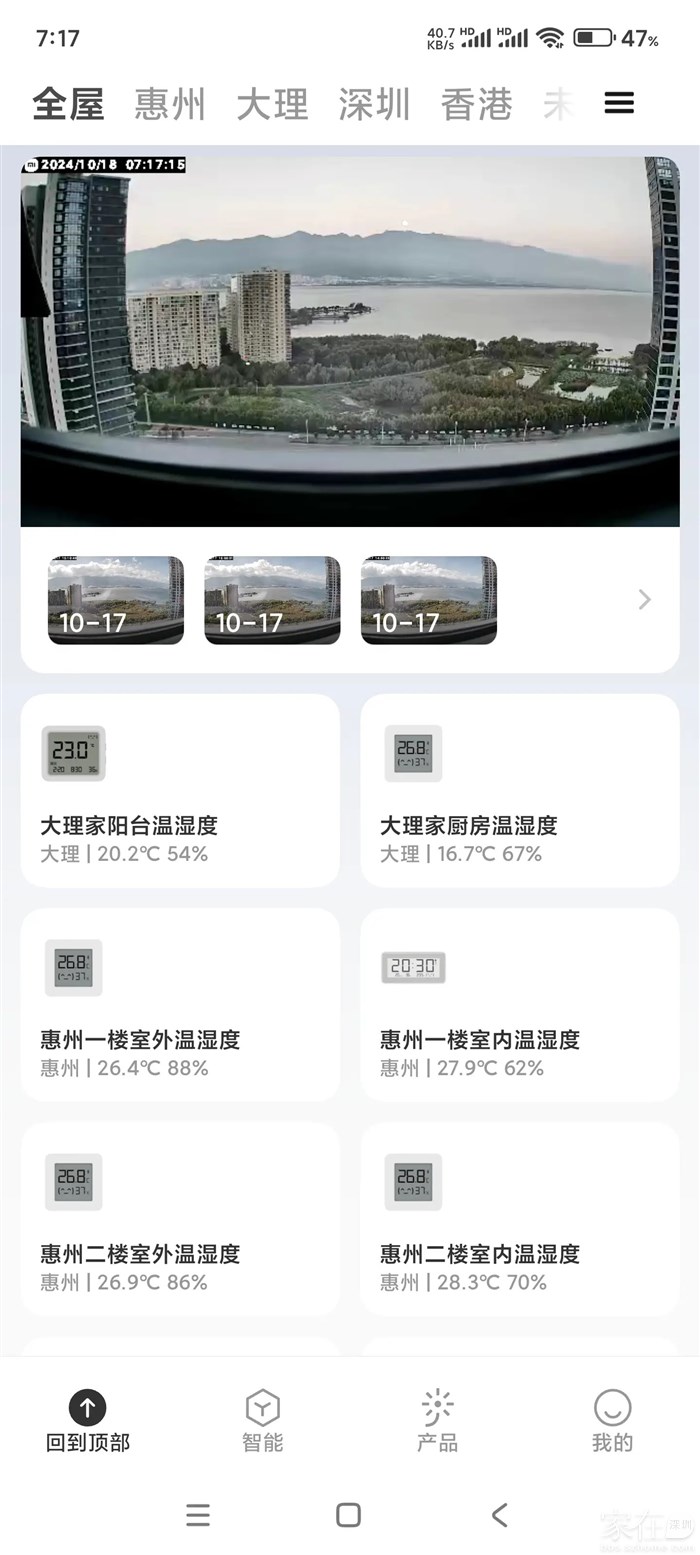Screen dimensions: 700x1555
Task: Switch to the 大理 tab
Action: click(x=272, y=104)
